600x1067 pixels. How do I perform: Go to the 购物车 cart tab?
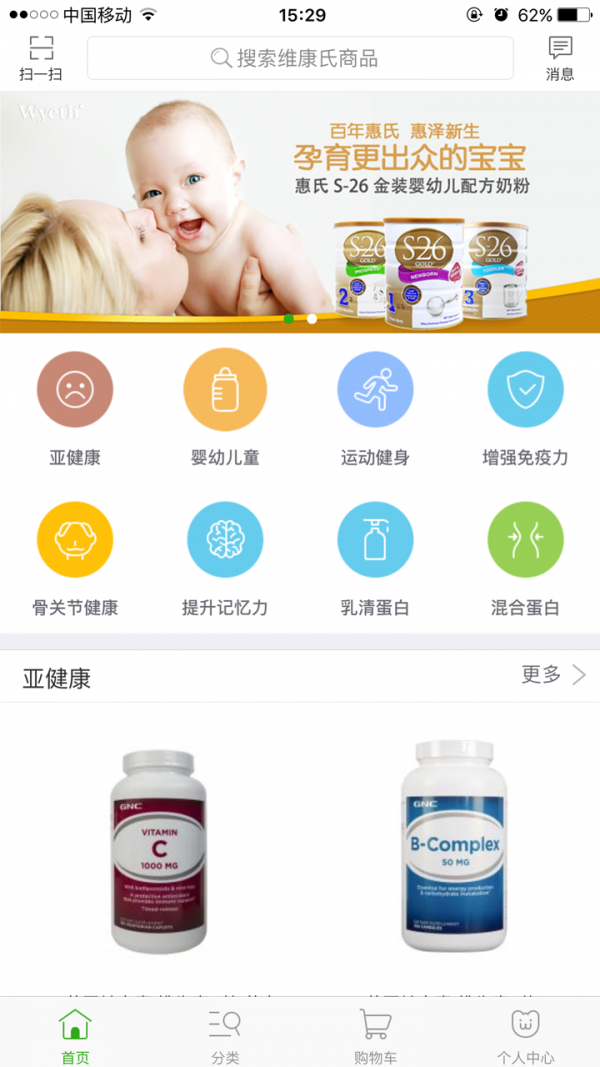point(375,1035)
